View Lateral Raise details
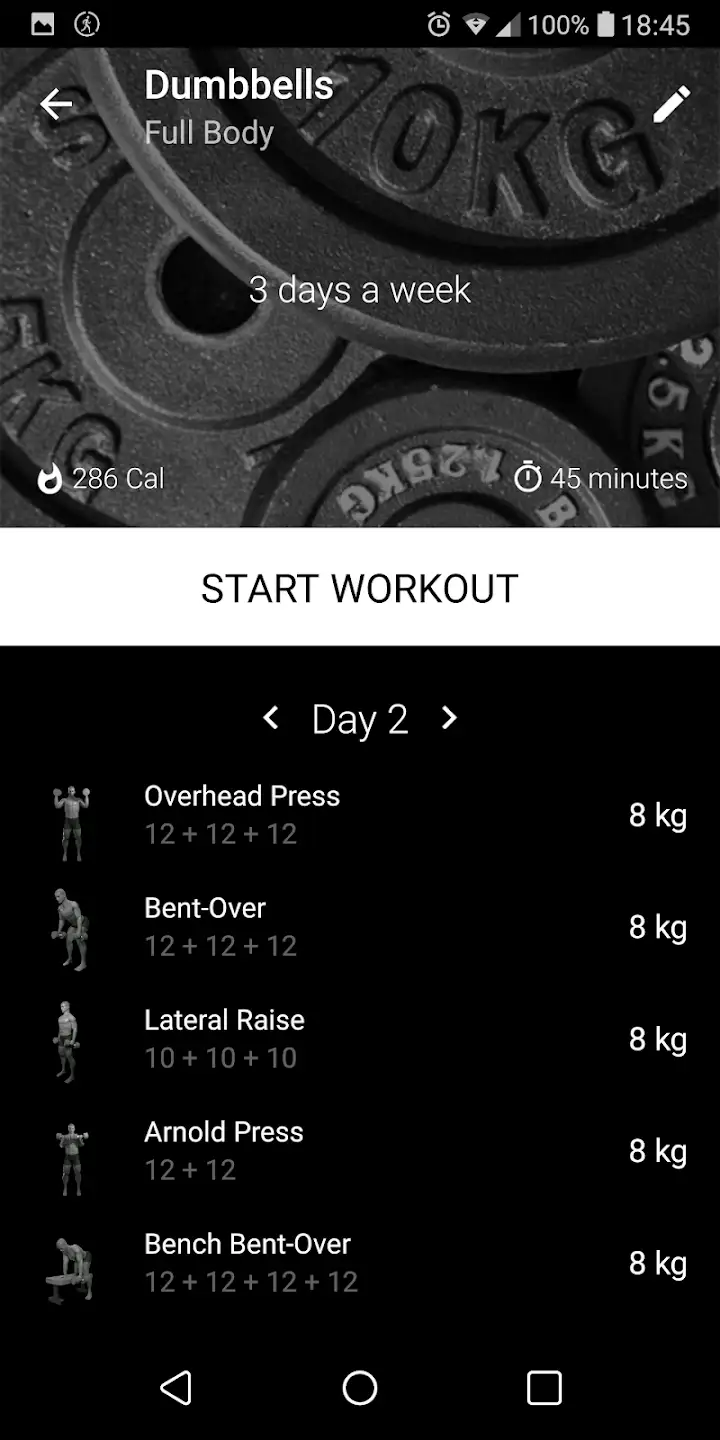Image resolution: width=720 pixels, height=1440 pixels. [360, 1040]
